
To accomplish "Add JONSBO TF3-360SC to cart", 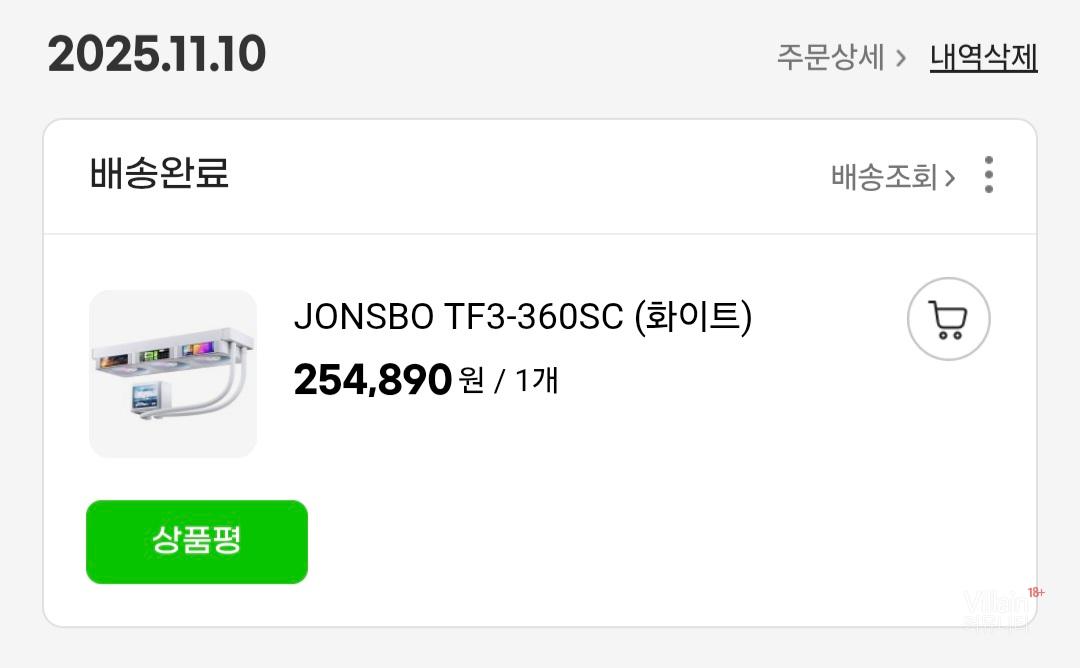I will (x=948, y=319).
